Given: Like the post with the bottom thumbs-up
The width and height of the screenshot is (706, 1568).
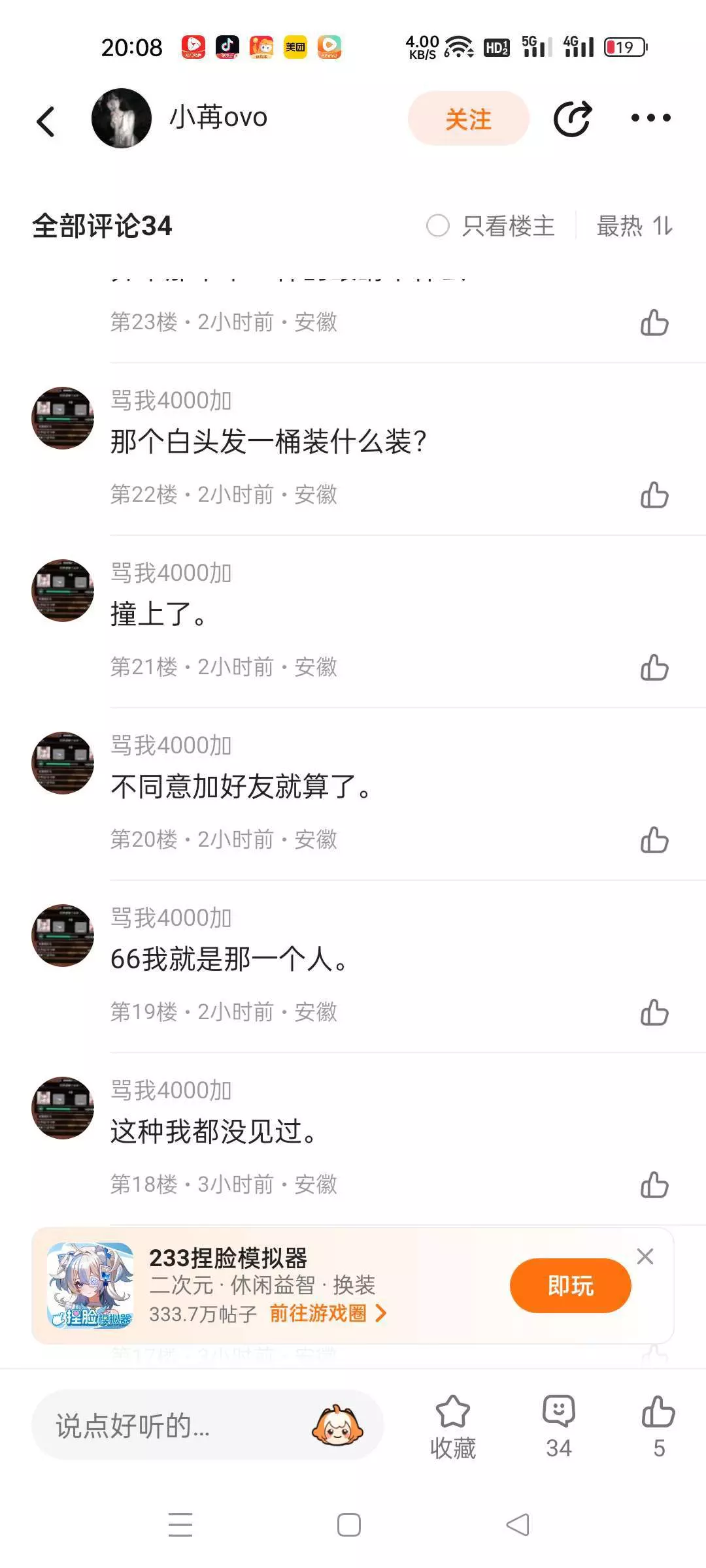Looking at the screenshot, I should coord(658,1426).
